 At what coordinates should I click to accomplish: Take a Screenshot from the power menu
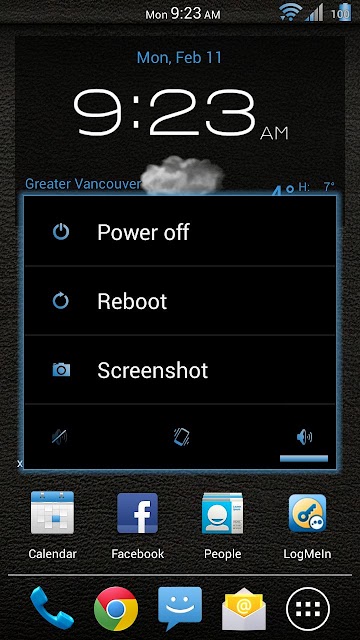point(180,370)
